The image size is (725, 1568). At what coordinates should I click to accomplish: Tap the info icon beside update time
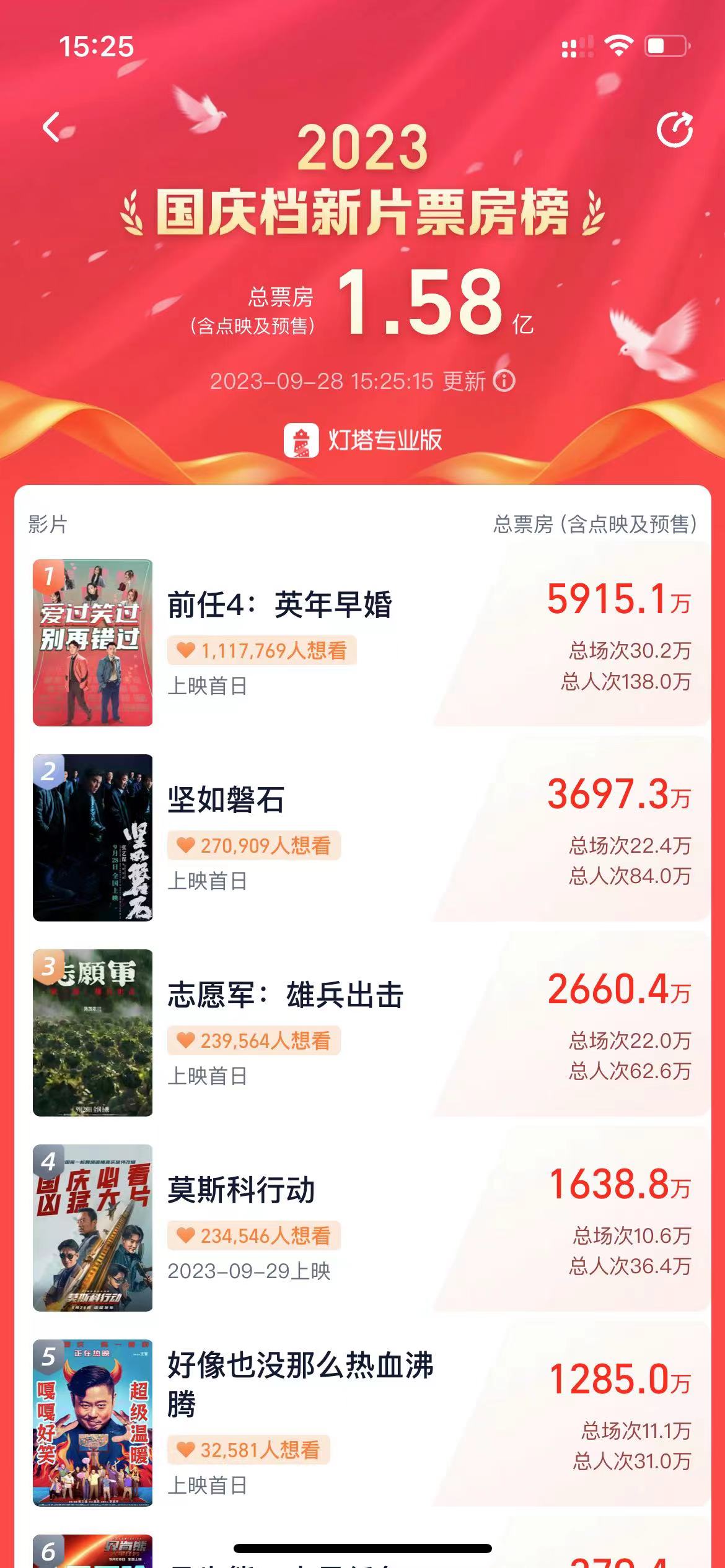pyautogui.click(x=504, y=381)
